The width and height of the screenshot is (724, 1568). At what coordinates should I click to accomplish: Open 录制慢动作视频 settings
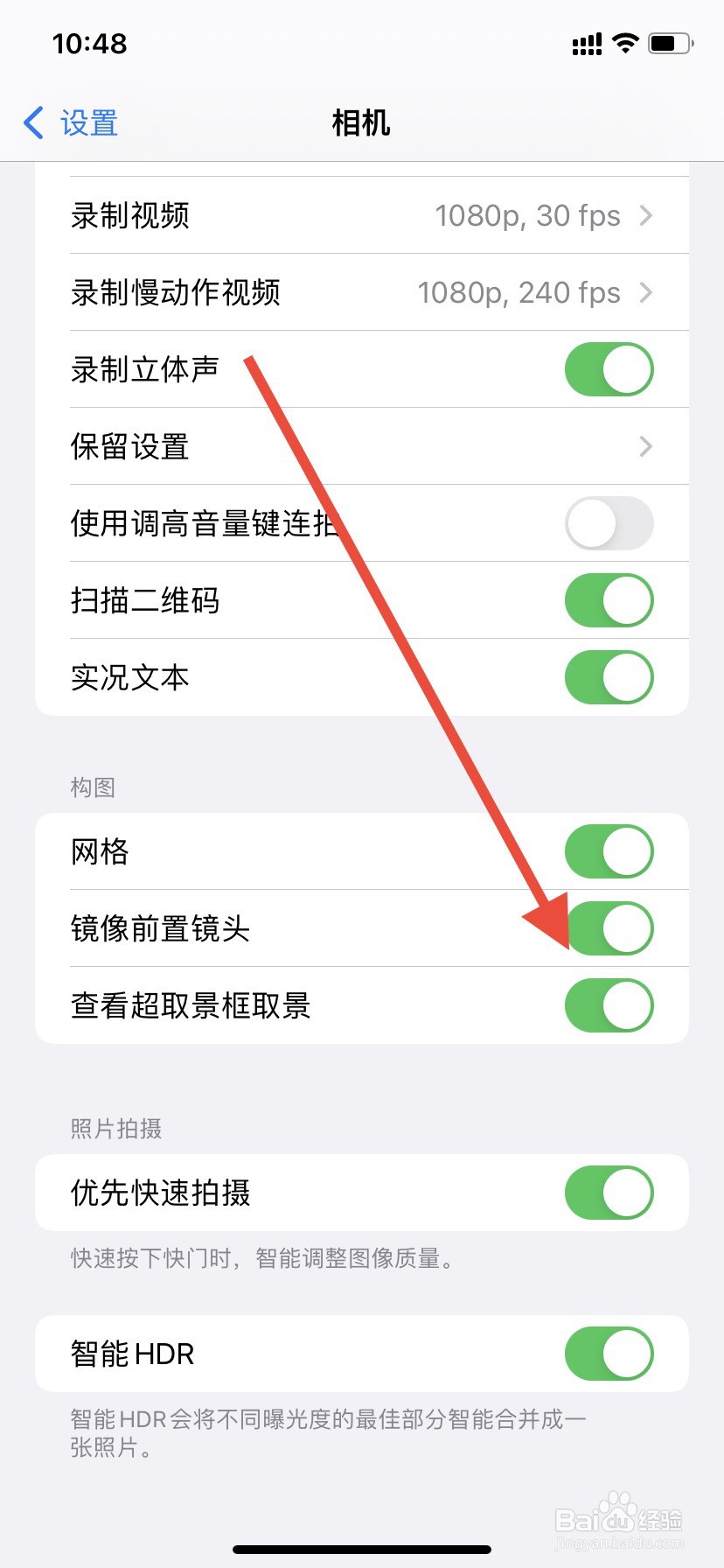point(362,292)
